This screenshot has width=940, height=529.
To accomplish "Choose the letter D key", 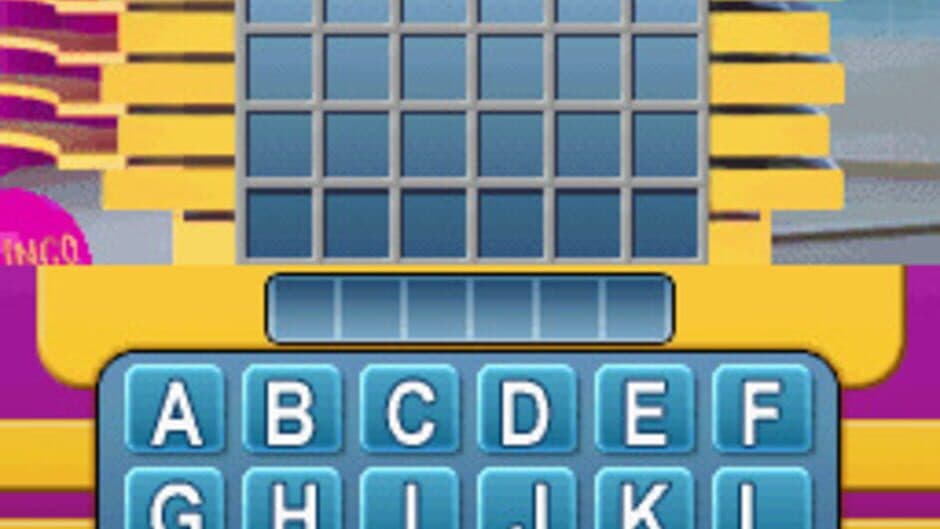I will click(527, 408).
